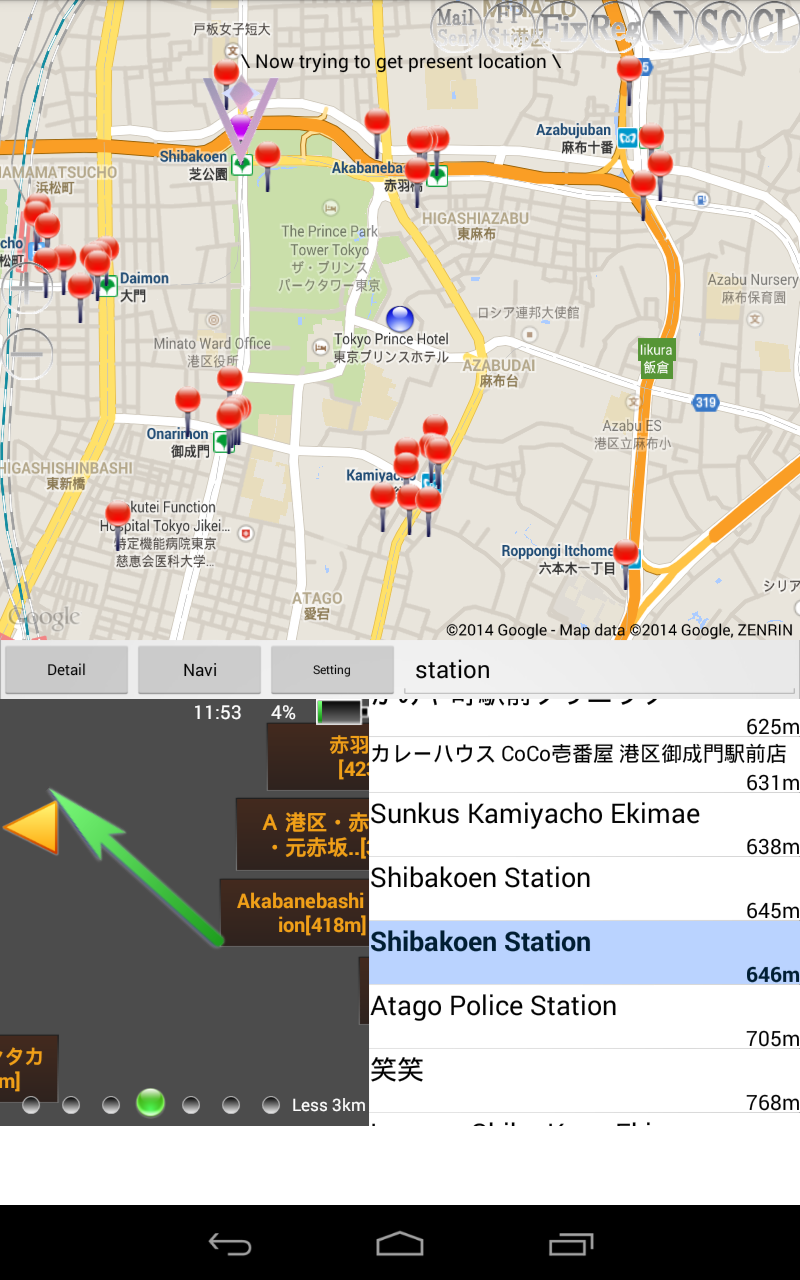Tap the Akabanebashi 418m label in radar
The height and width of the screenshot is (1280, 800).
coord(295,913)
